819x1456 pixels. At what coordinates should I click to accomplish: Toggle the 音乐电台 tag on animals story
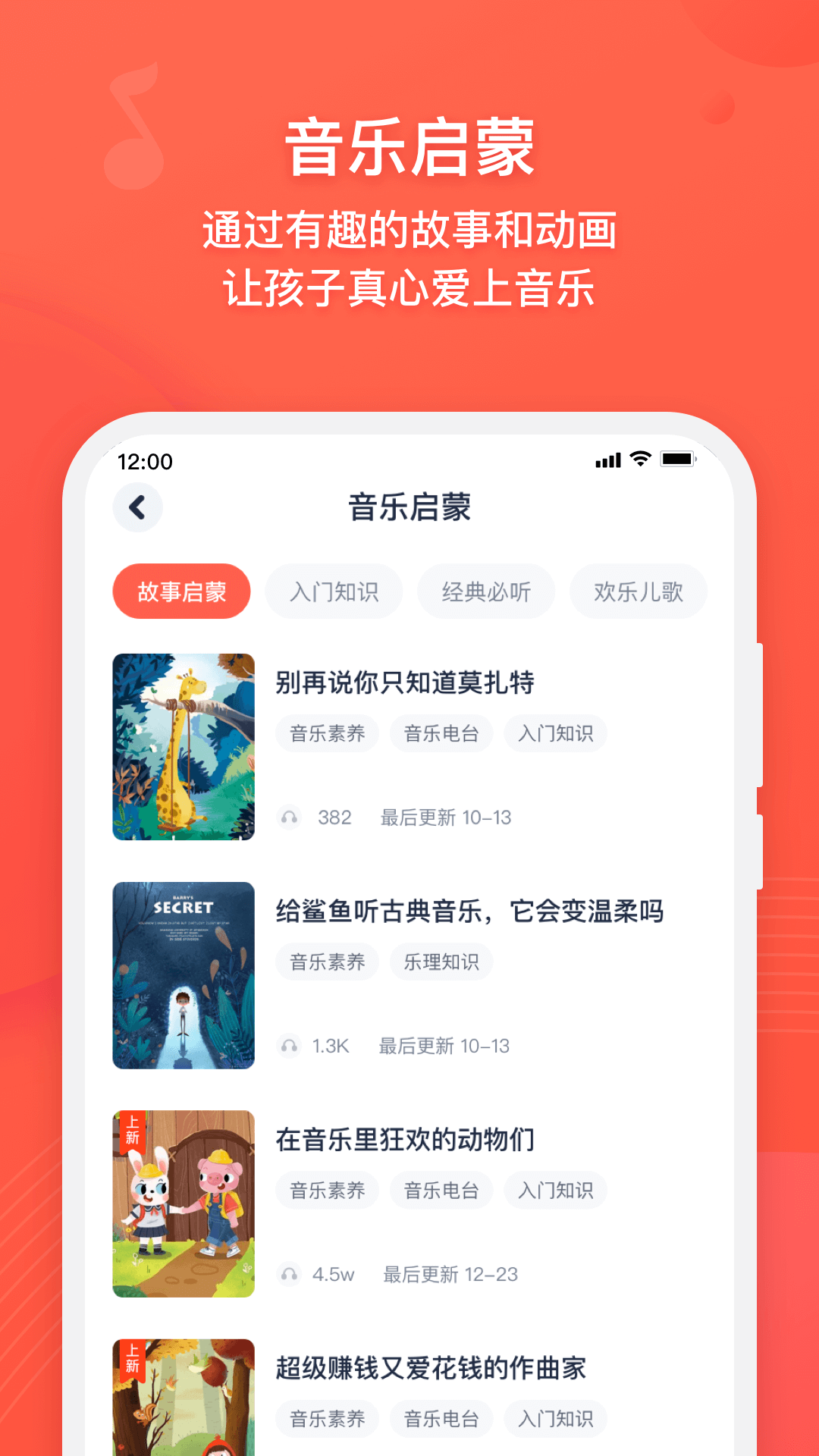click(441, 1191)
